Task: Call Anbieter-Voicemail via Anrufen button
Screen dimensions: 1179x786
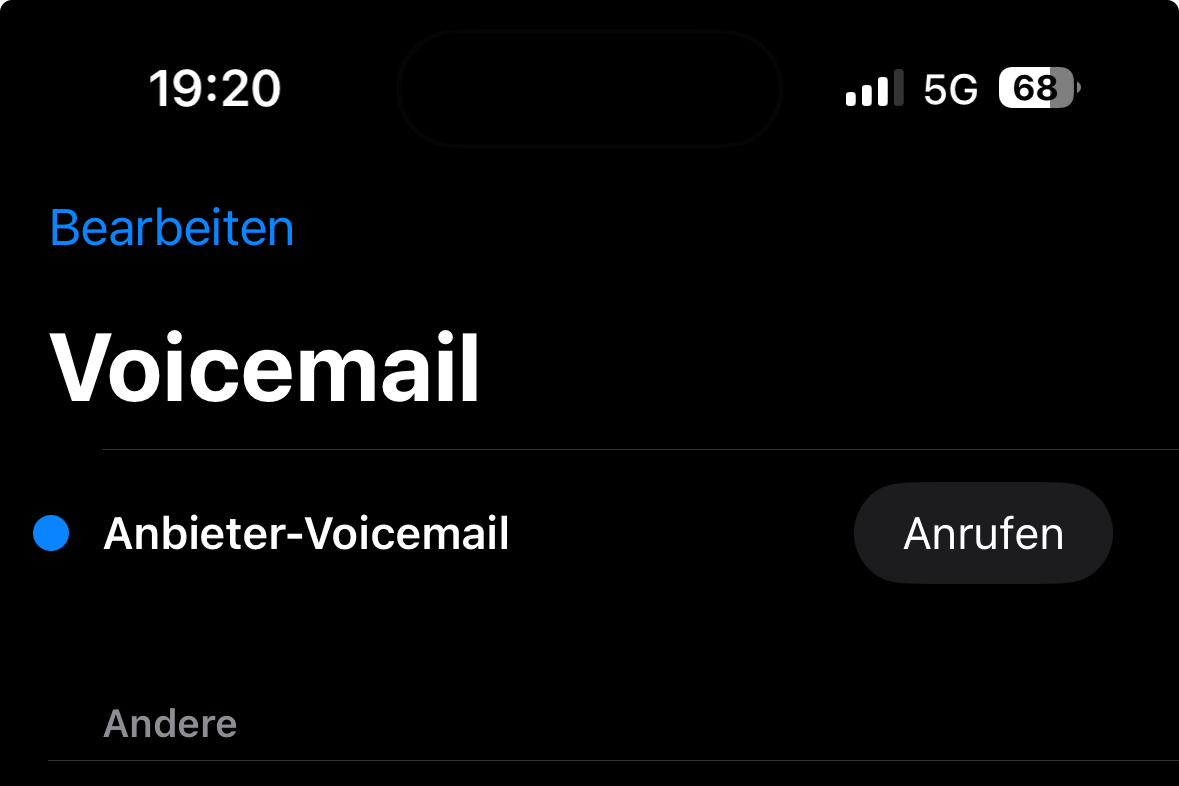Action: point(982,534)
